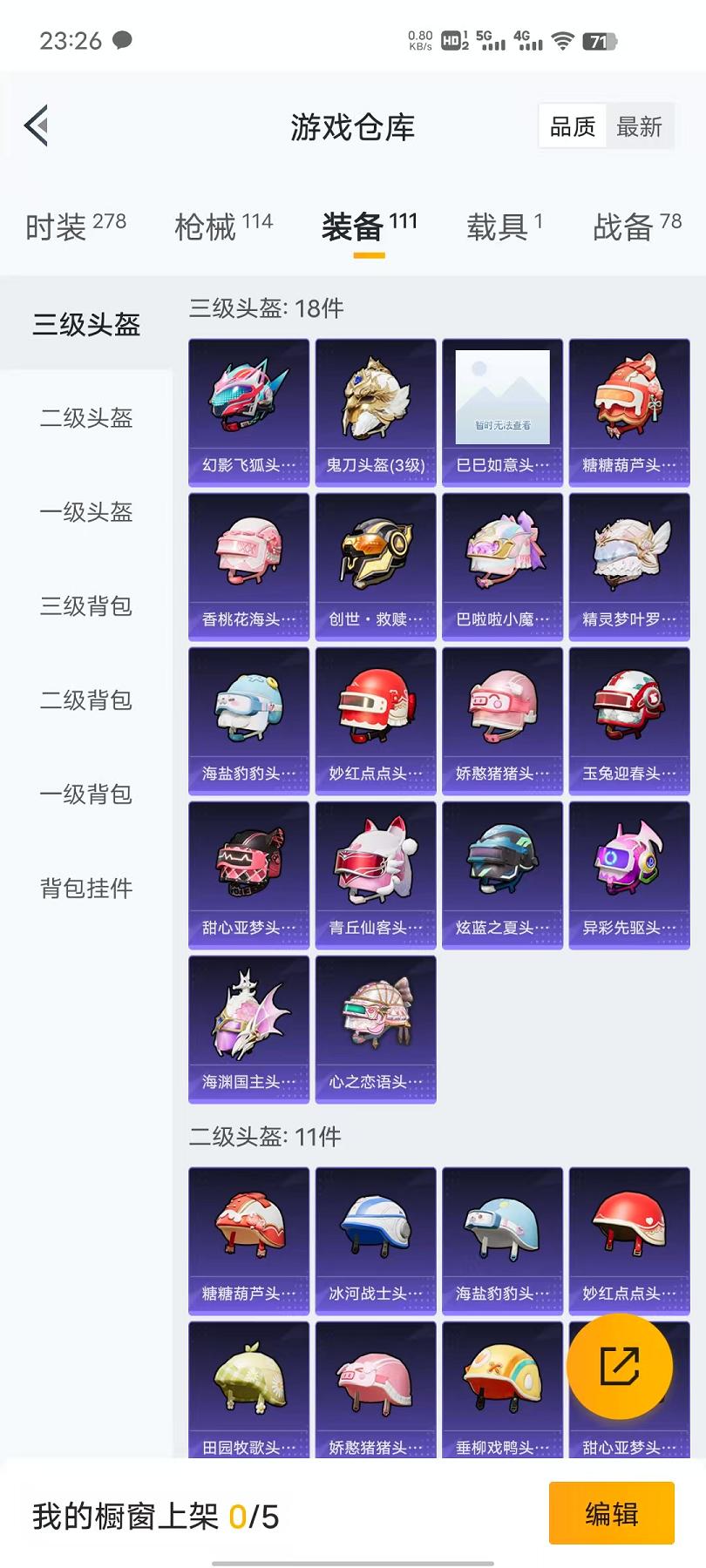Open the 战备 tab
This screenshot has height=1568, width=706.
[637, 226]
